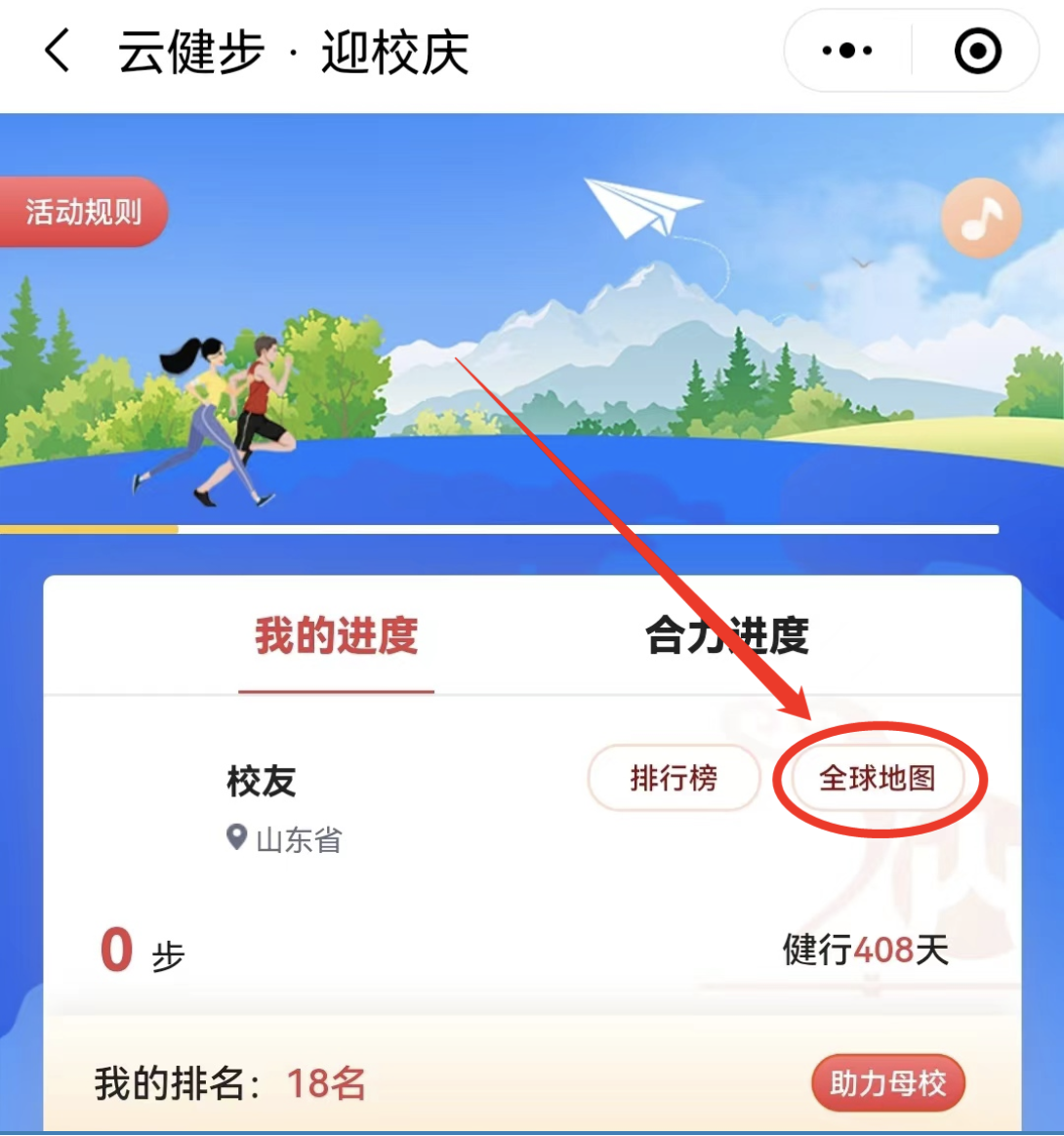Go back from 云健步·迎校庆 page
Viewport: 1064px width, 1136px height.
[59, 51]
